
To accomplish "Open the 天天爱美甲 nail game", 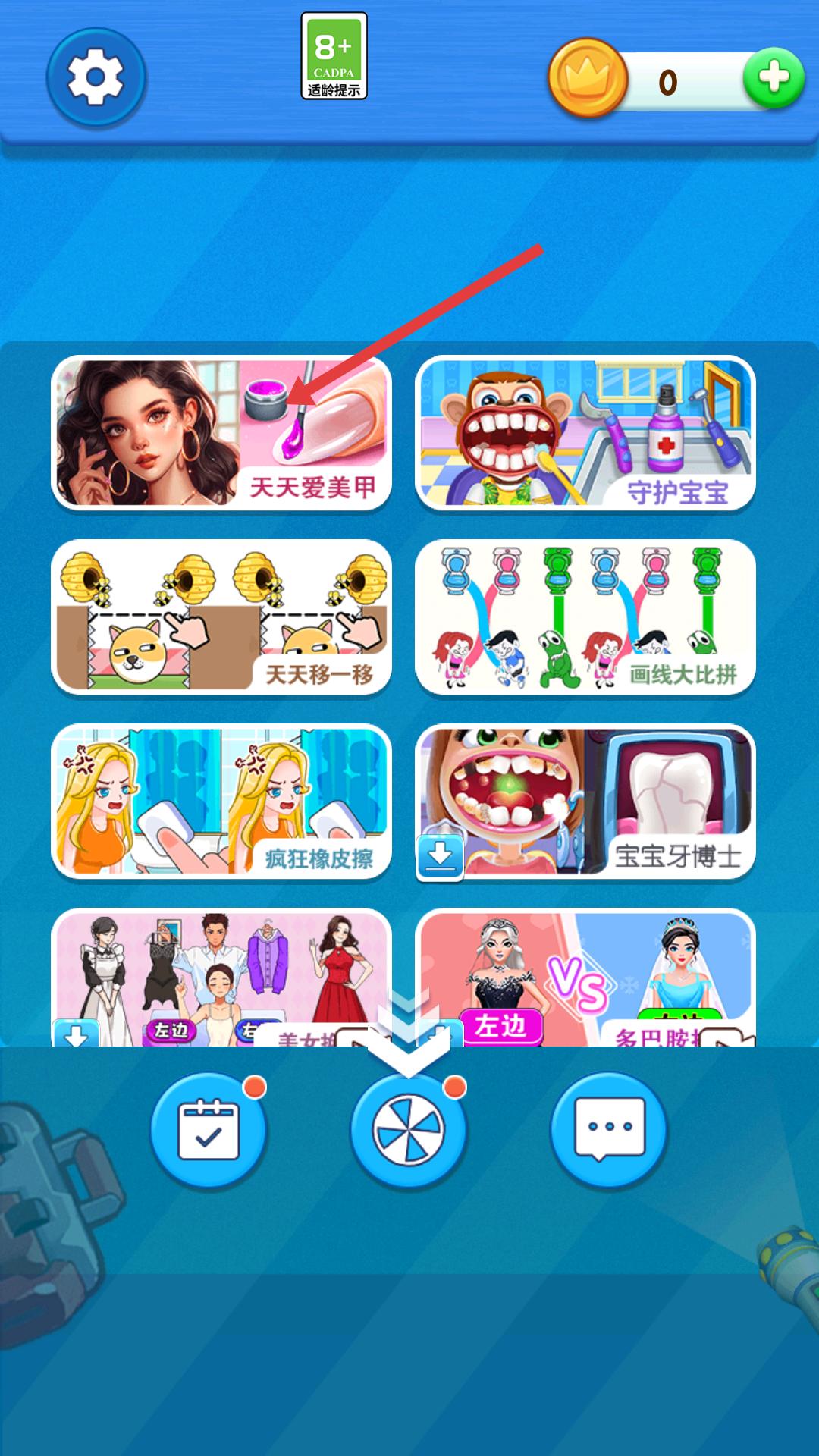I will click(221, 432).
